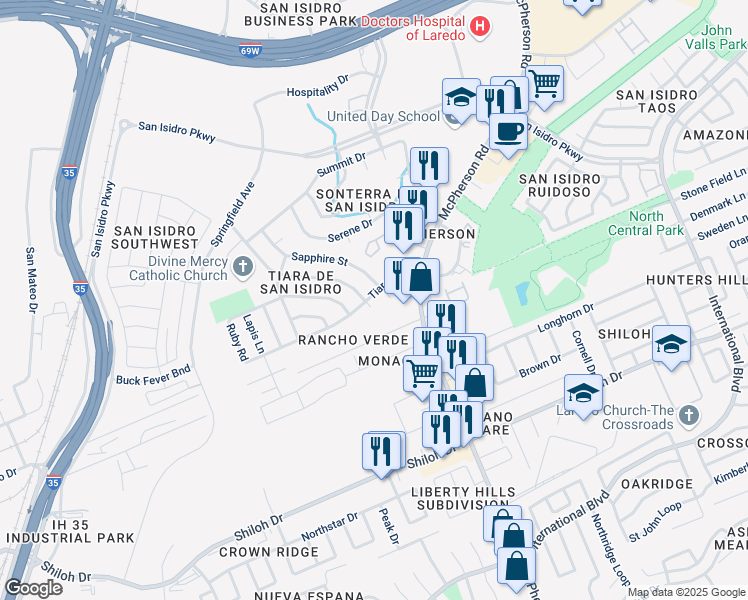Tap the coffee cup marker near San Isidro Pkwy
Viewport: 748px width, 600px height.
508,131
